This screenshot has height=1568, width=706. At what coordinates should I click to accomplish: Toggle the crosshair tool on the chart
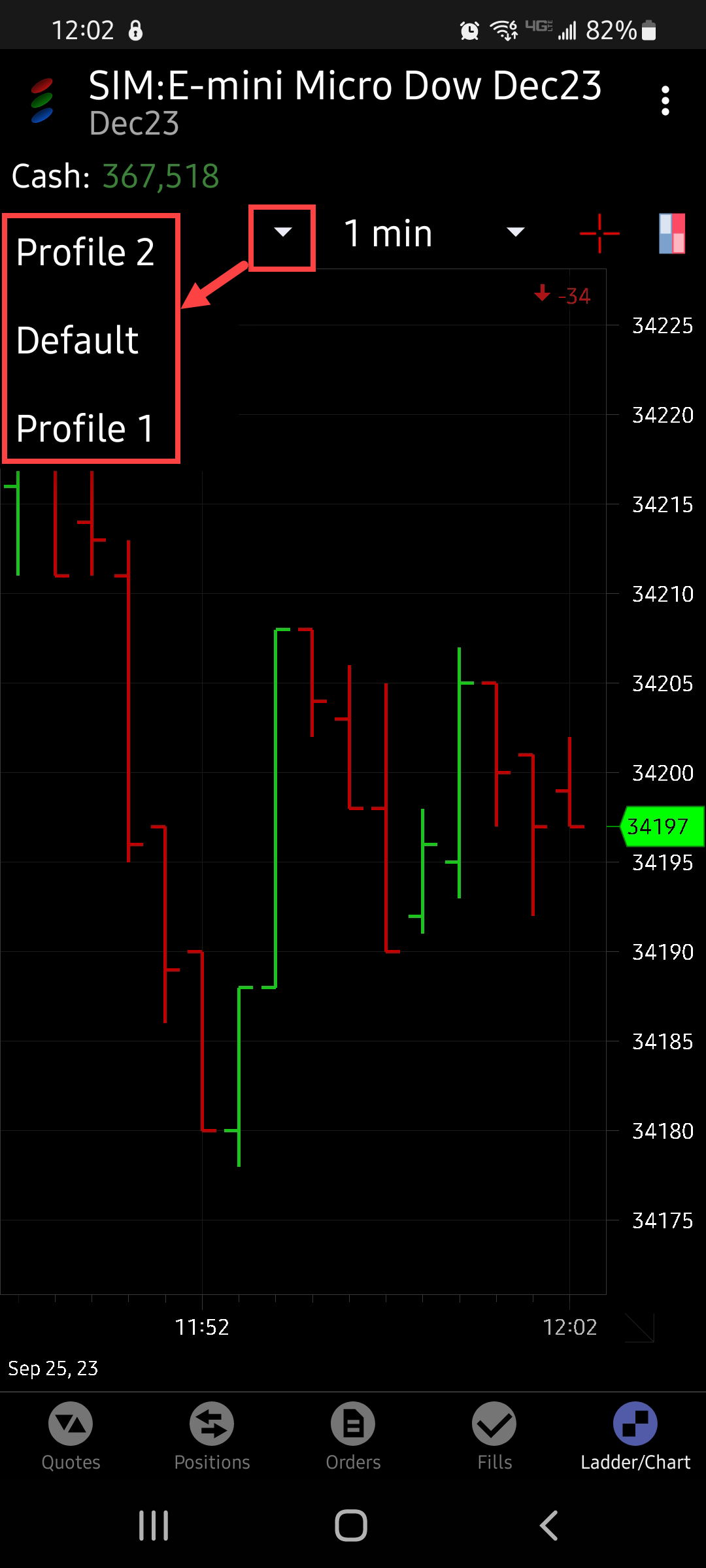[x=599, y=232]
